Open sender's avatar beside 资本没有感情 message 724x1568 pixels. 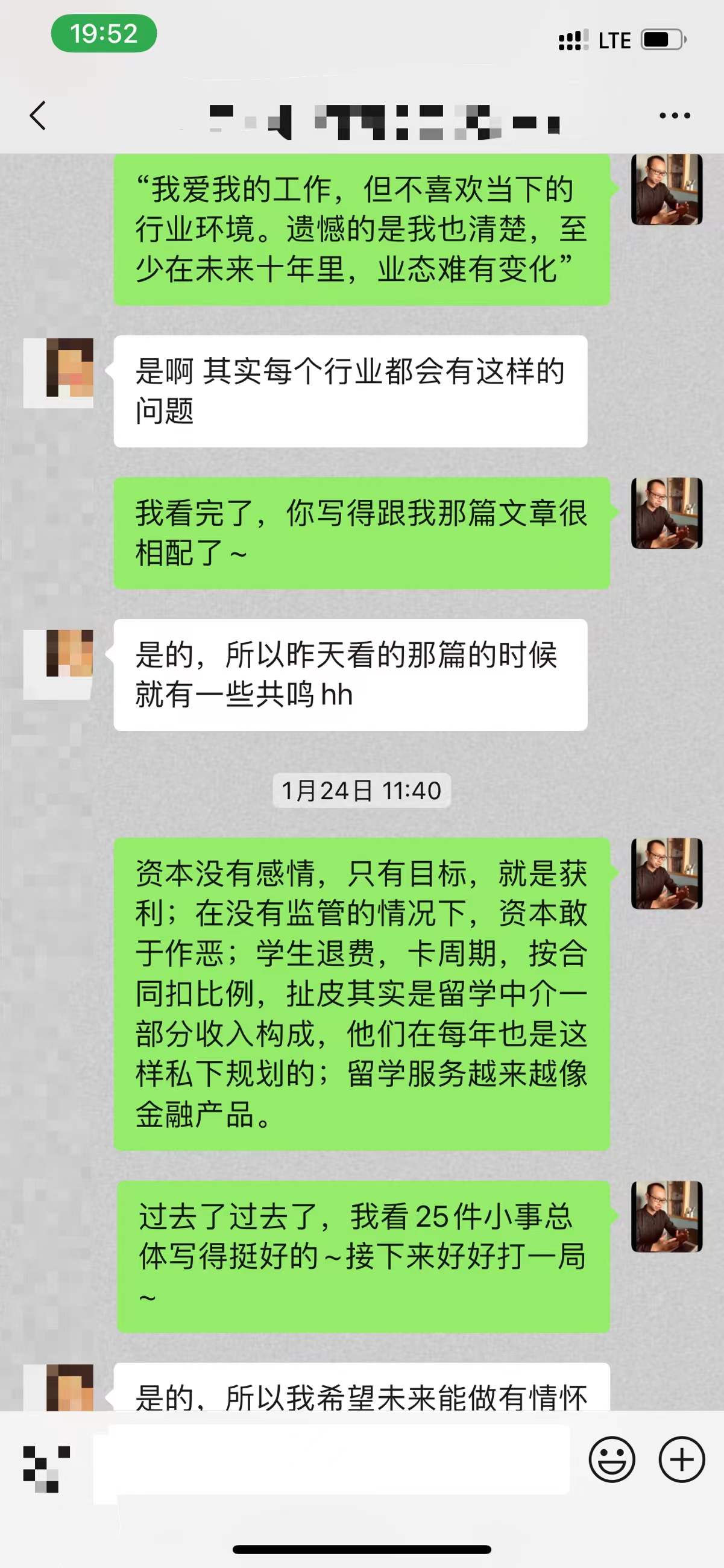pyautogui.click(x=667, y=873)
